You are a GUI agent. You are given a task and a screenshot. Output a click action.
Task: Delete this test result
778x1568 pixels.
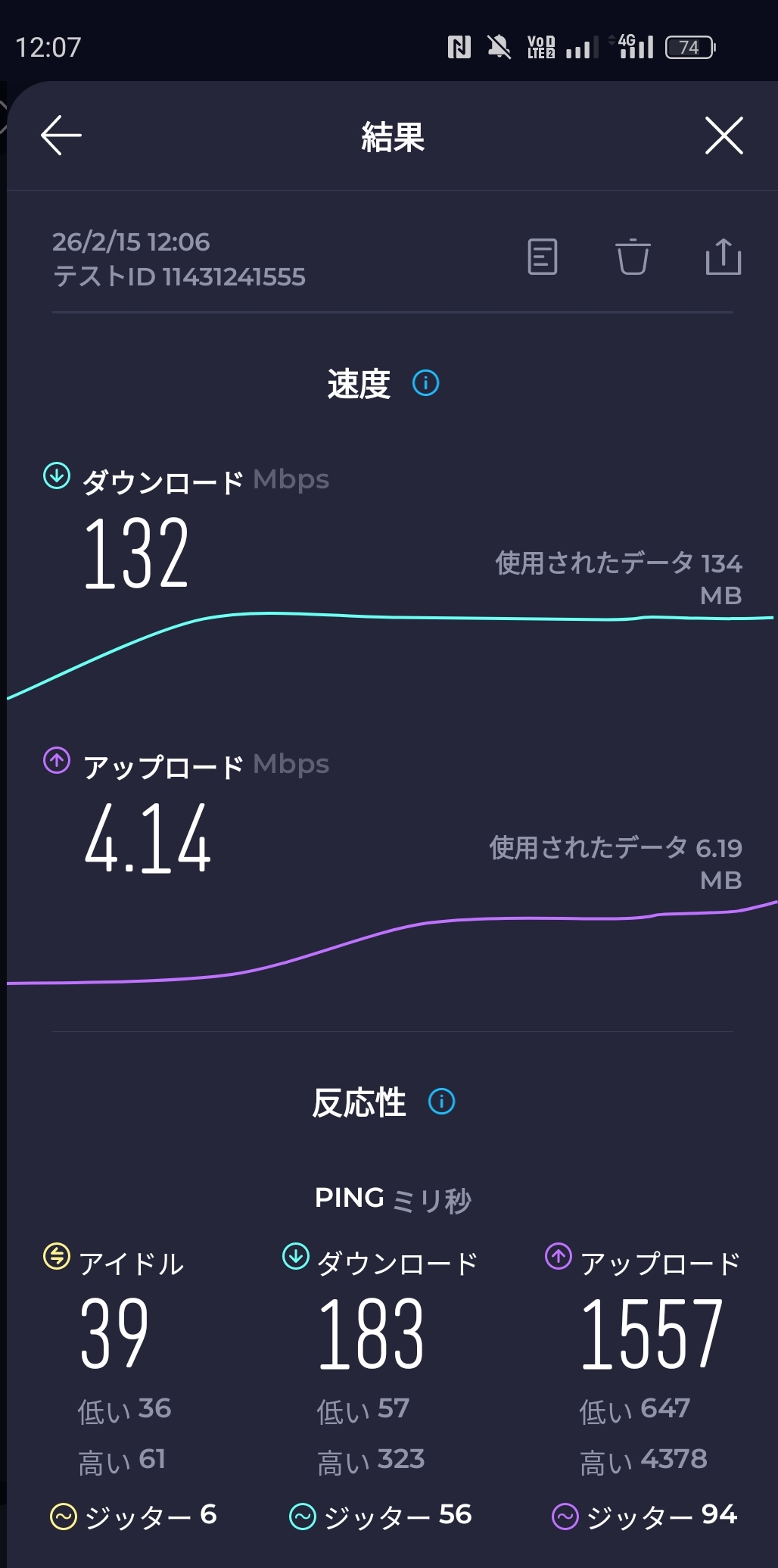point(633,257)
